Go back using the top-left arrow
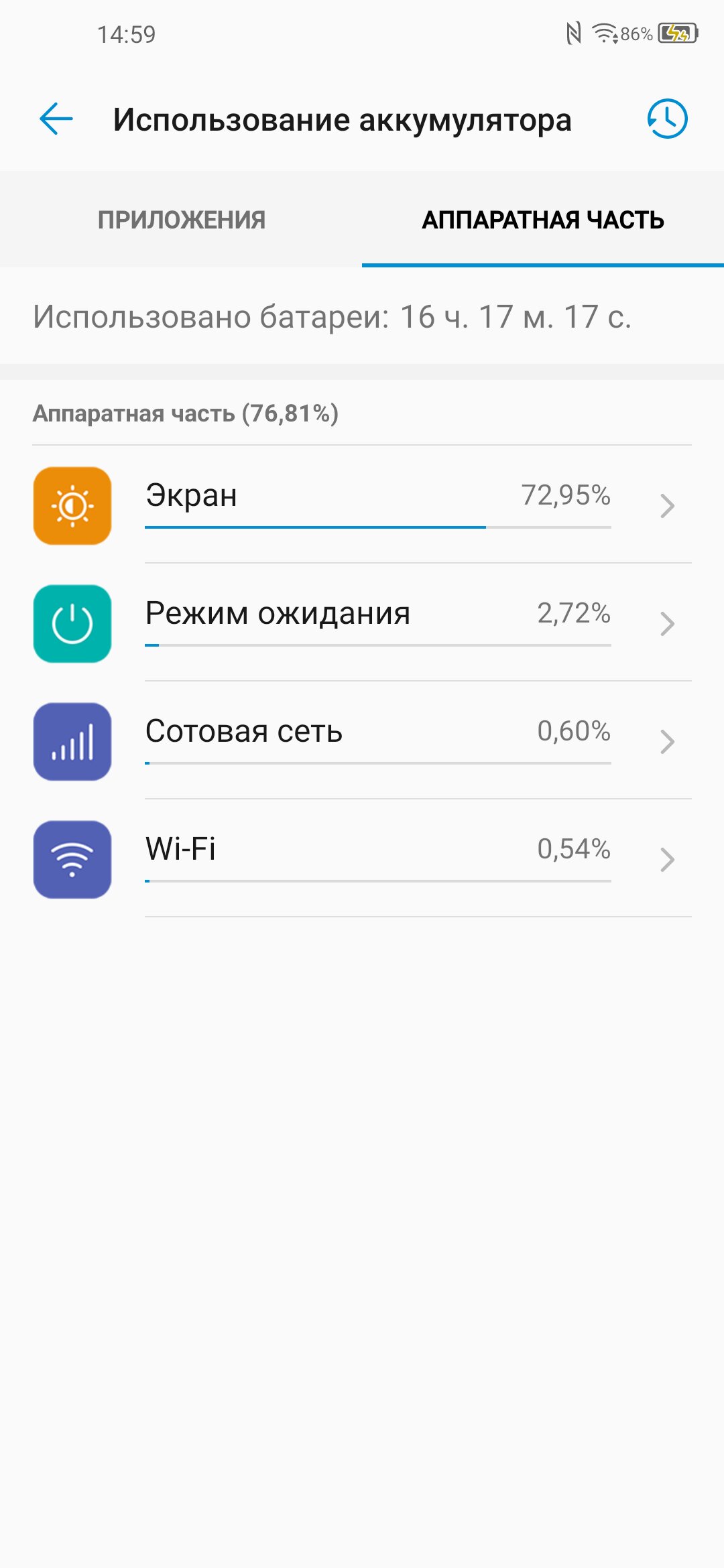 (56, 119)
